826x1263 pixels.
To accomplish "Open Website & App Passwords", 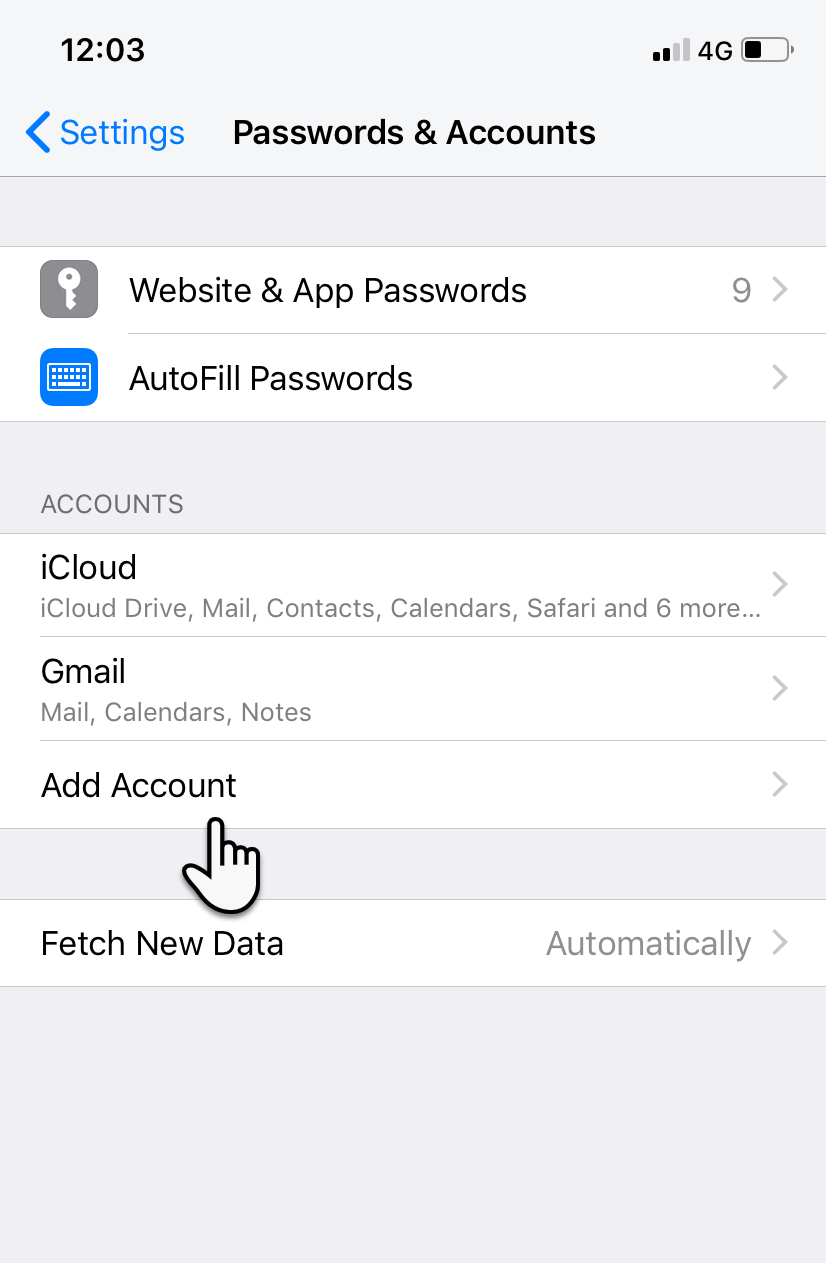I will 413,291.
